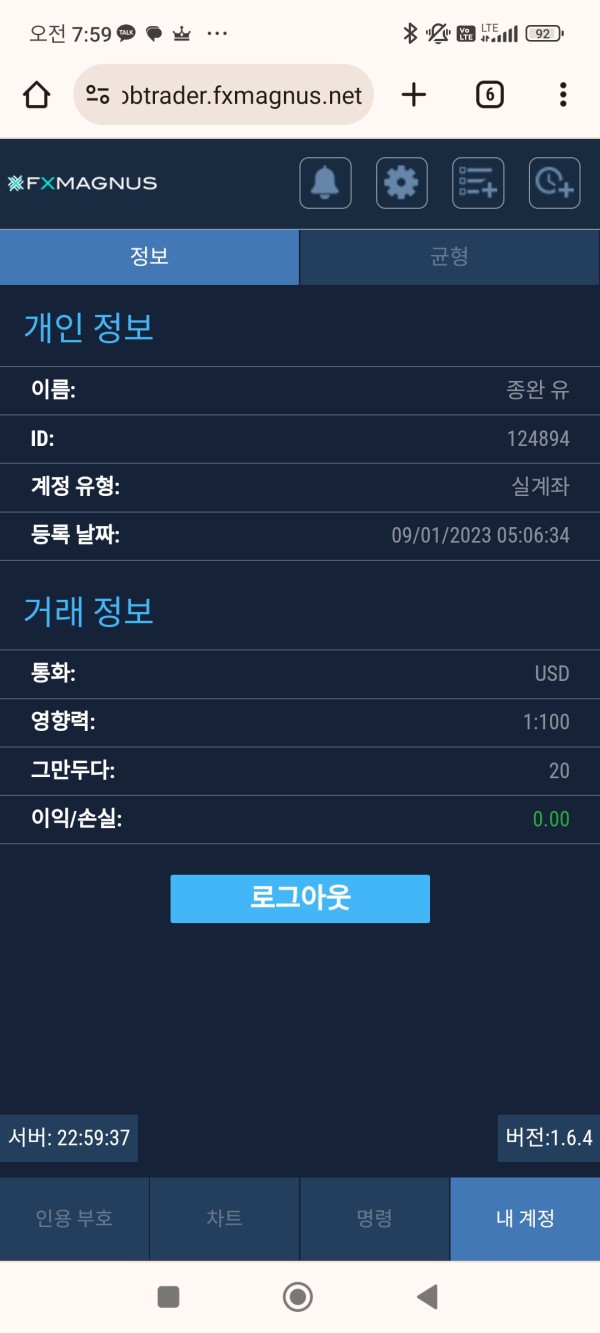Tap the system back button
Image resolution: width=600 pixels, height=1333 pixels.
(x=427, y=1297)
